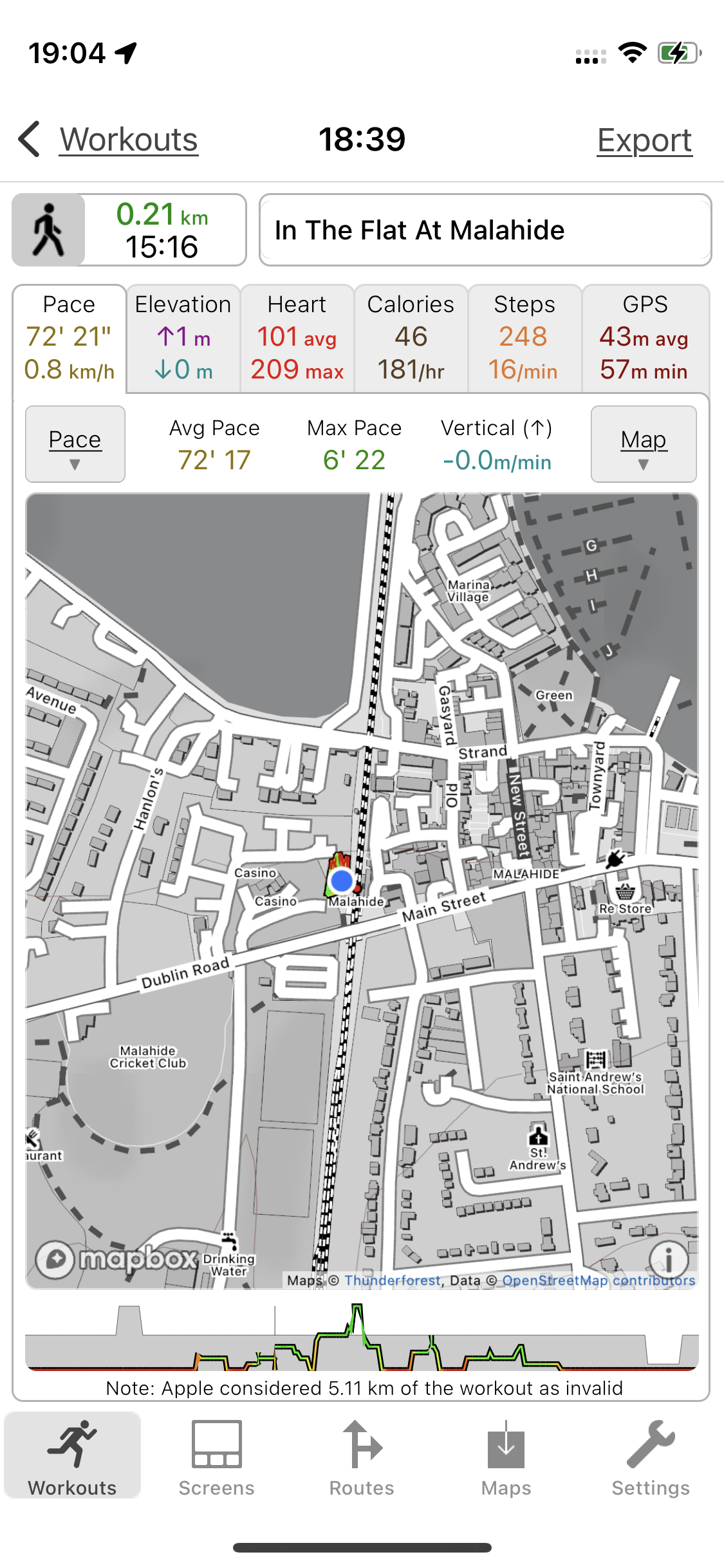Screen dimensions: 724x1568
Task: Open the Settings tab
Action: click(651, 1458)
